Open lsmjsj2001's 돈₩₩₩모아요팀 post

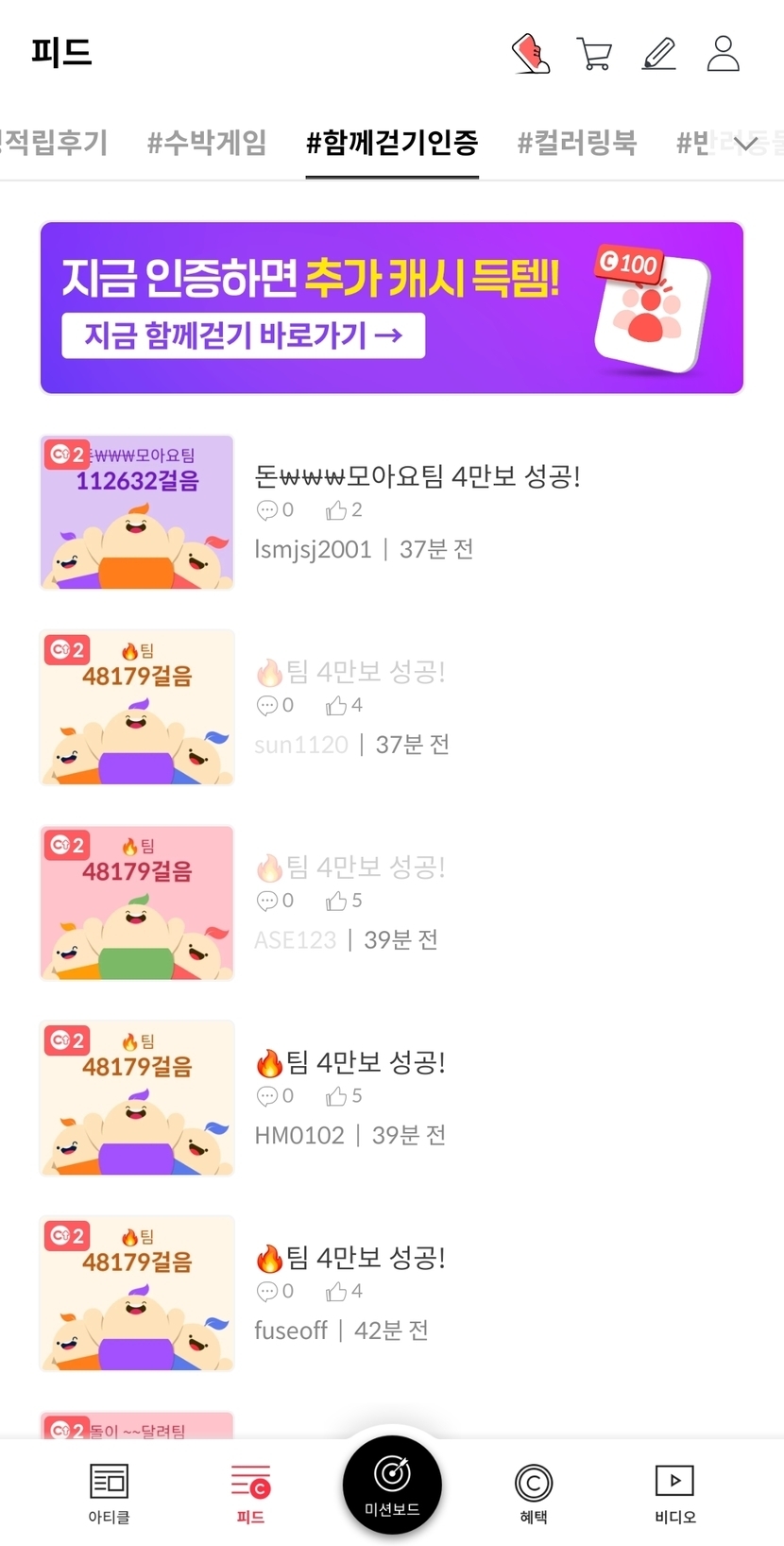pyautogui.click(x=417, y=476)
